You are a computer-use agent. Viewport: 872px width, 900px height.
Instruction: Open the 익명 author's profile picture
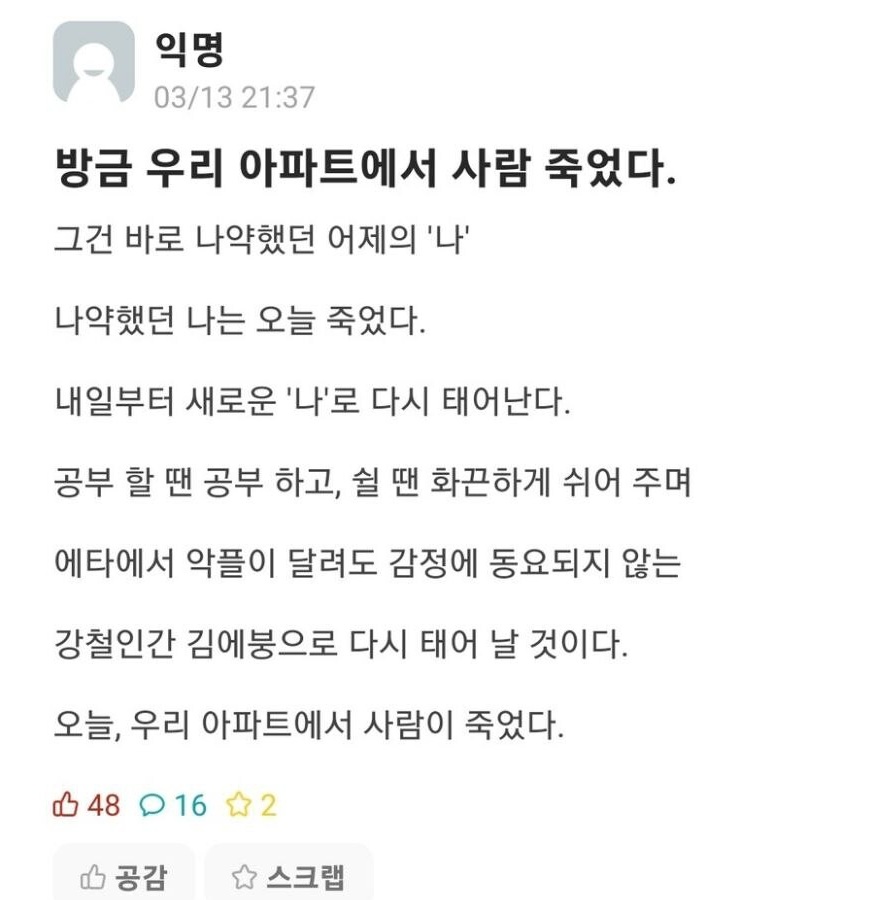[93, 62]
